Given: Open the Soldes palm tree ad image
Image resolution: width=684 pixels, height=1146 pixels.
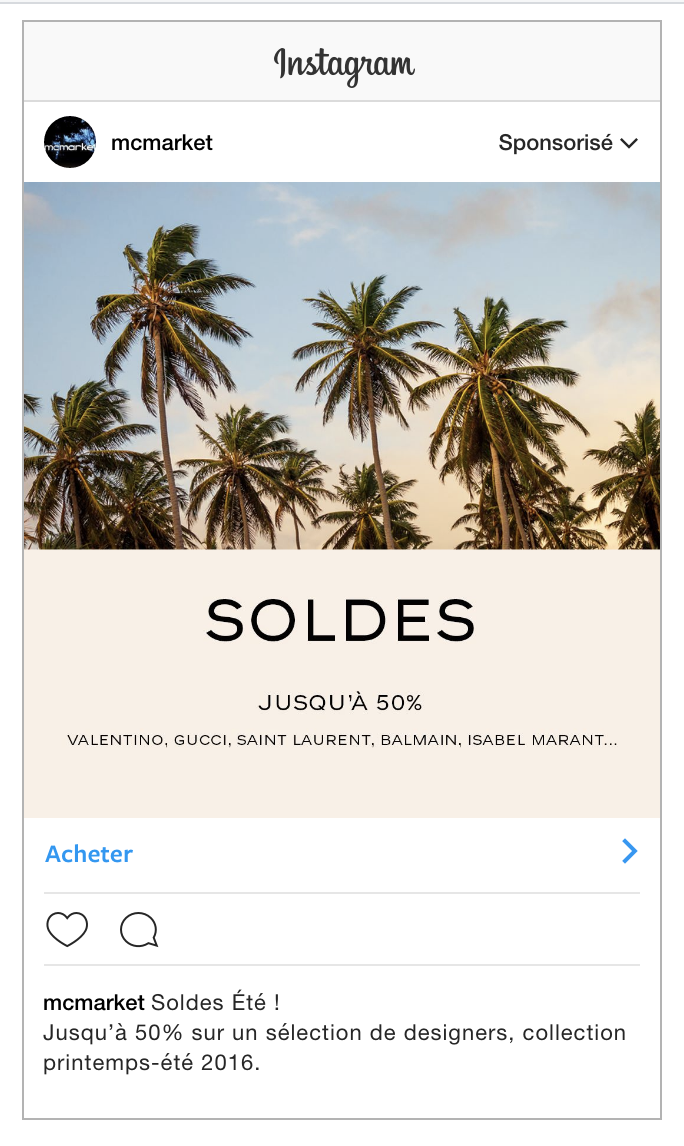Looking at the screenshot, I should coord(342,499).
